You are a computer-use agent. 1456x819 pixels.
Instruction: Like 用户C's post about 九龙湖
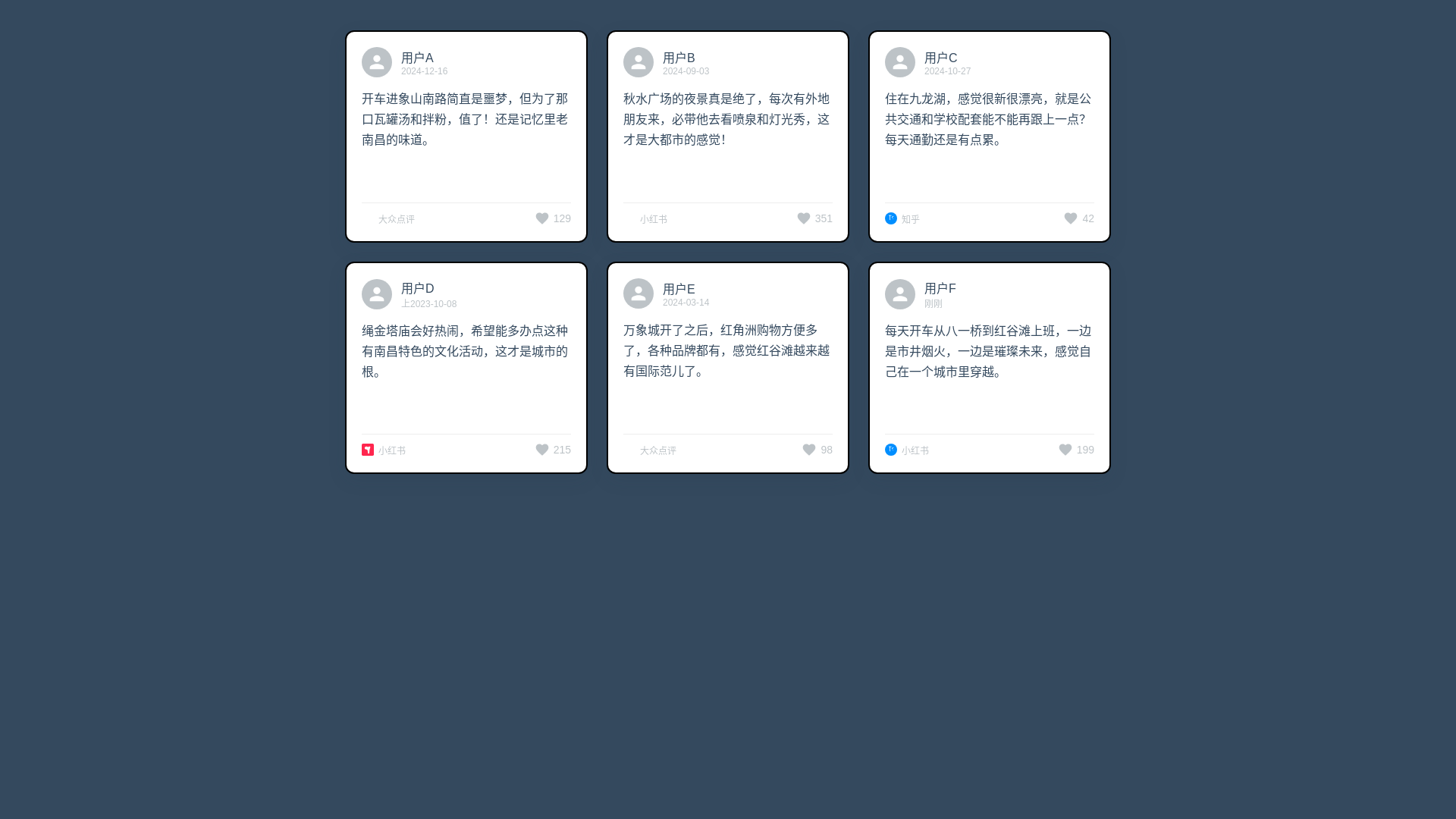pos(1071,218)
